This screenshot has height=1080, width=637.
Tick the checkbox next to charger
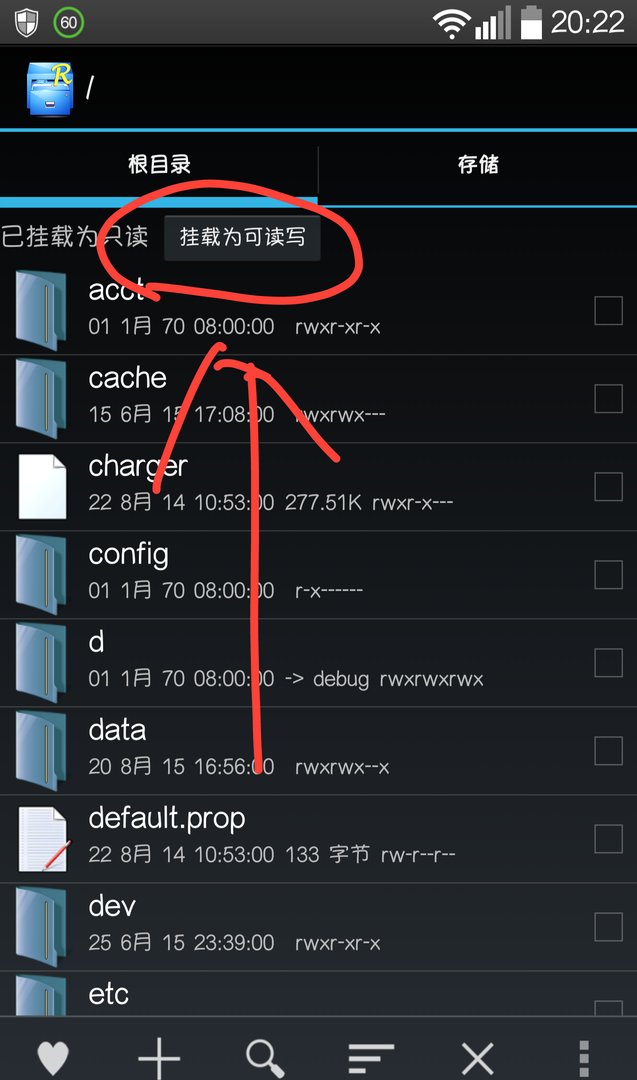608,487
